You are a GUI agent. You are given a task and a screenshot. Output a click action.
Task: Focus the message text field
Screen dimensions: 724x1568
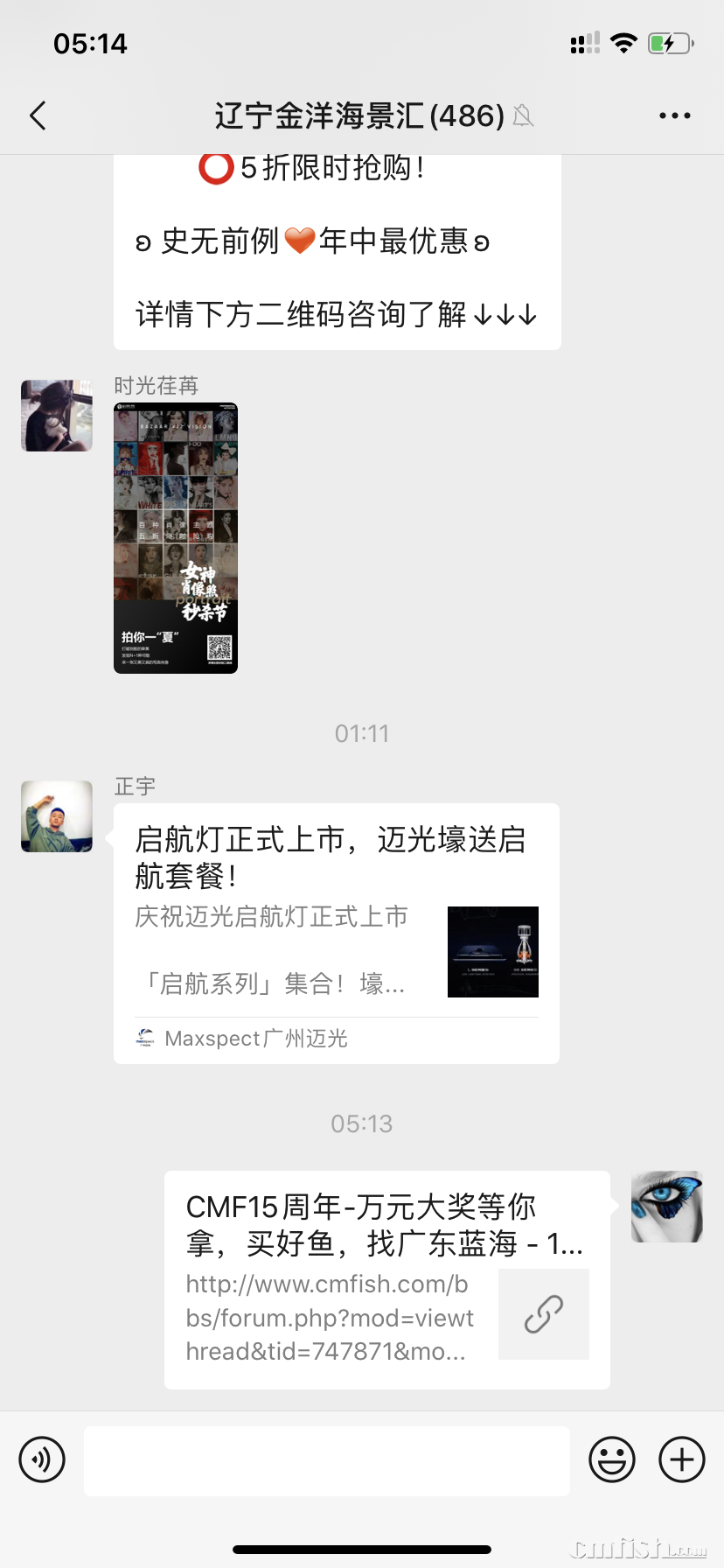click(327, 1460)
